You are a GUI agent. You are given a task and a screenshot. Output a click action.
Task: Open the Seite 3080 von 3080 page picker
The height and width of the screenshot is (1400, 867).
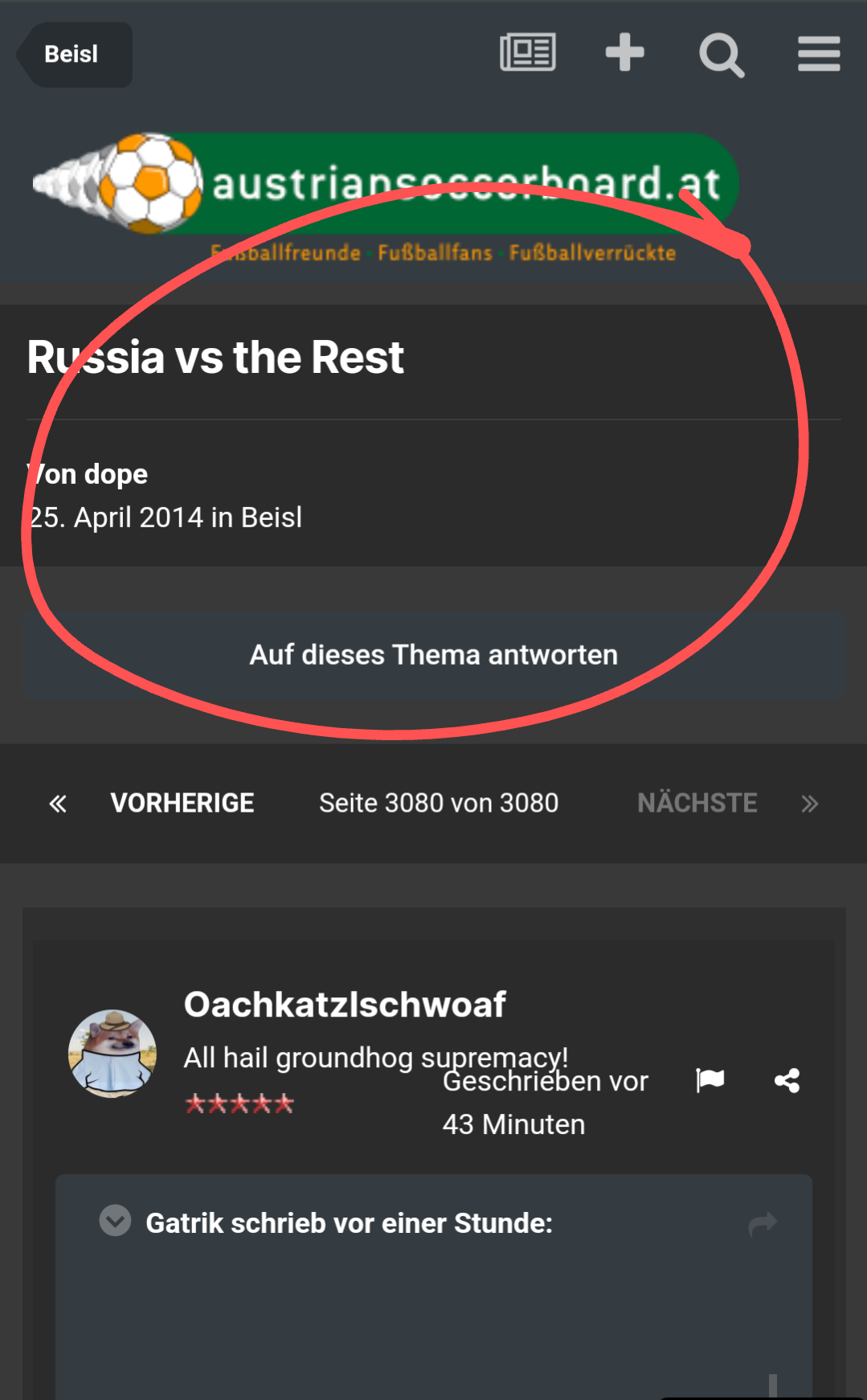[439, 803]
